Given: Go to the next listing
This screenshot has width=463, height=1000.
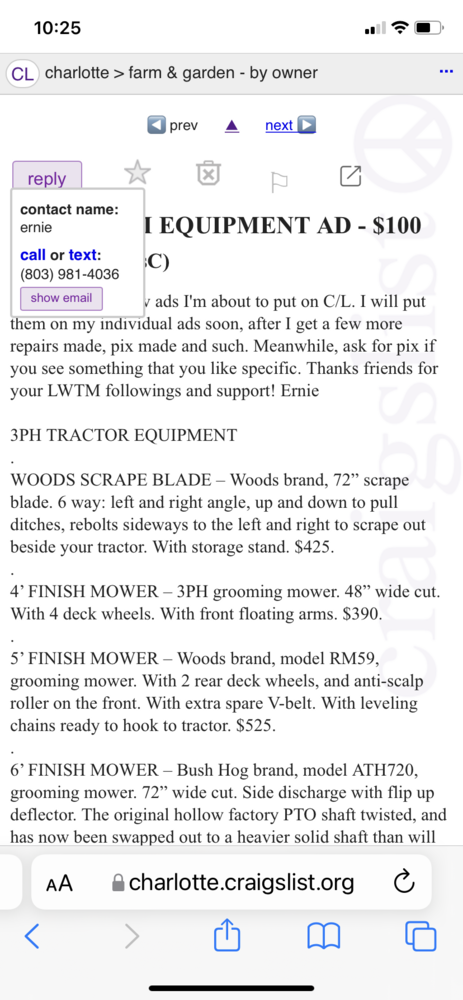Looking at the screenshot, I should [290, 125].
